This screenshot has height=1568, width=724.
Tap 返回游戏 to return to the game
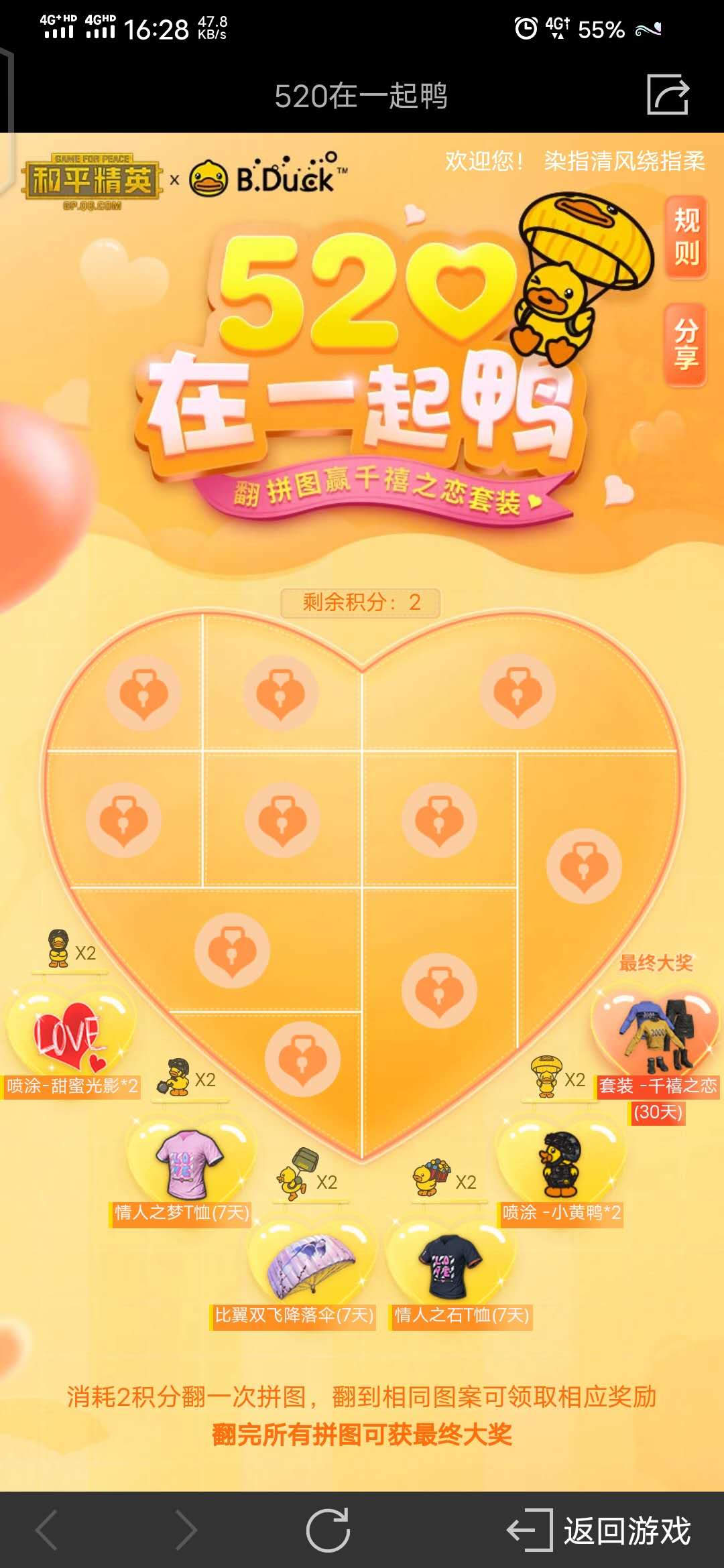[600, 1530]
